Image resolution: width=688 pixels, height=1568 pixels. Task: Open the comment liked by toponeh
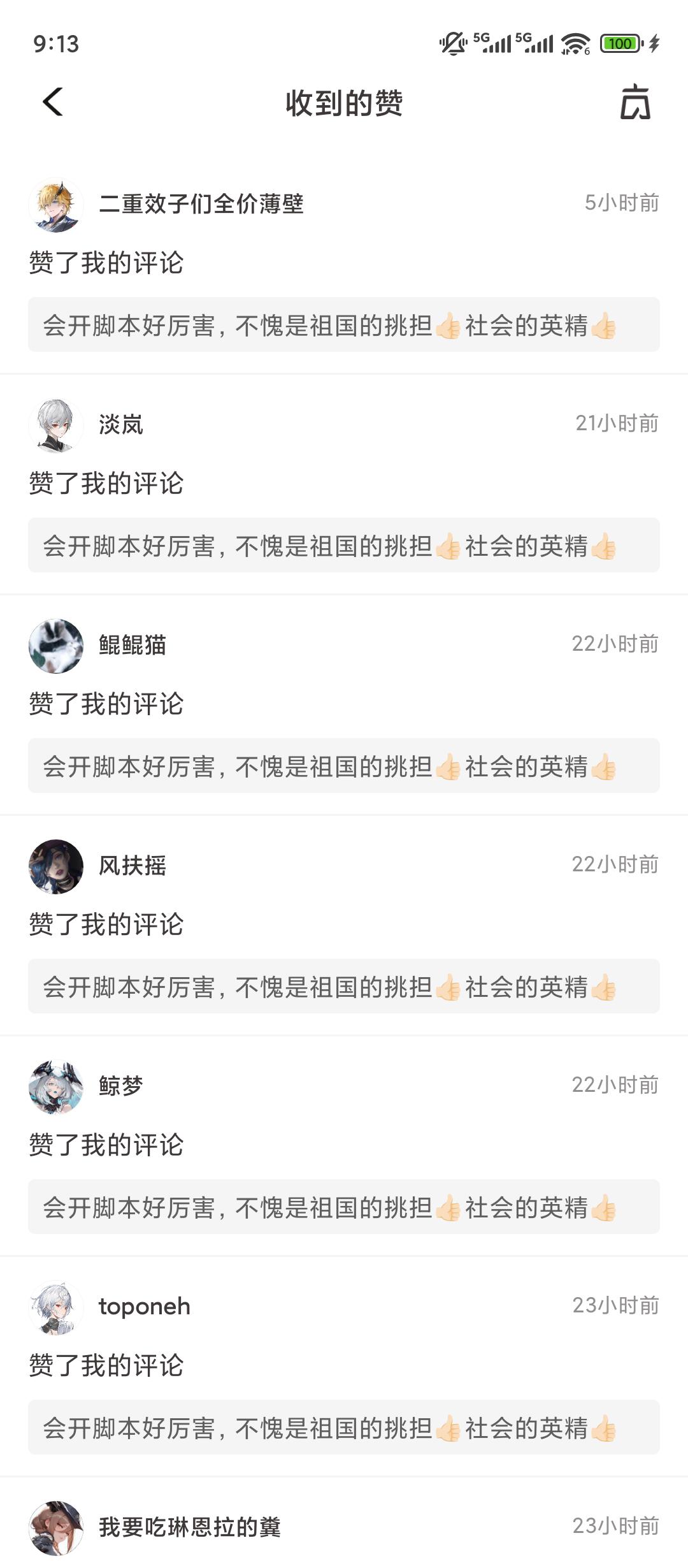click(343, 1428)
